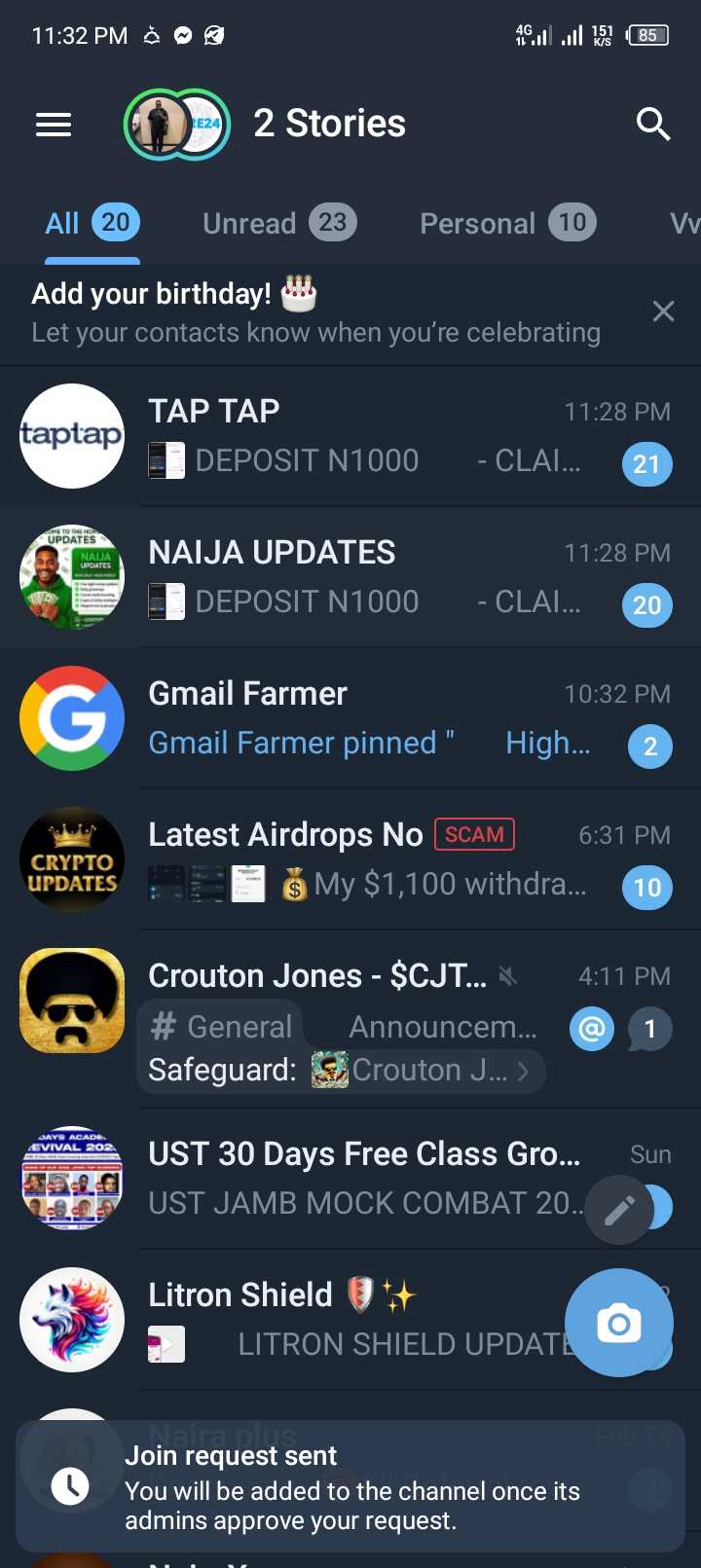Image resolution: width=701 pixels, height=1568 pixels.
Task: Open the hamburger navigation menu
Action: pos(54,125)
